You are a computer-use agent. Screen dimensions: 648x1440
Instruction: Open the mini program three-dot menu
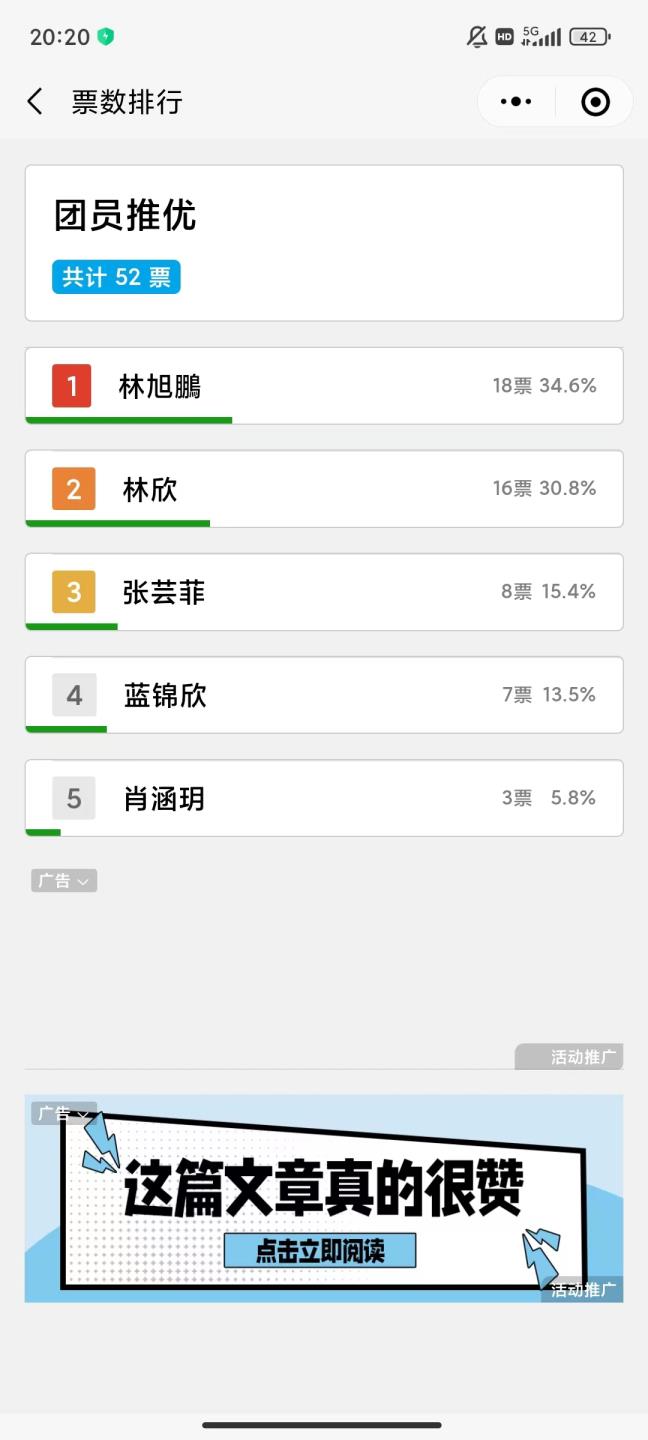516,101
